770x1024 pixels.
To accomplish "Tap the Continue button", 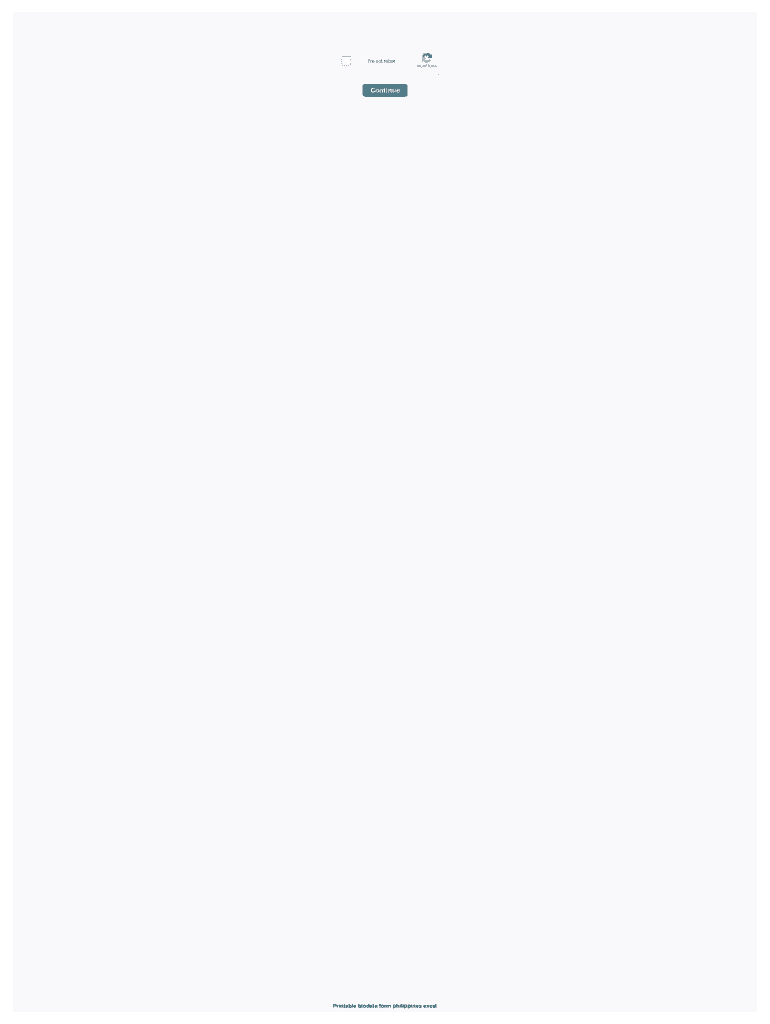I will pos(385,91).
